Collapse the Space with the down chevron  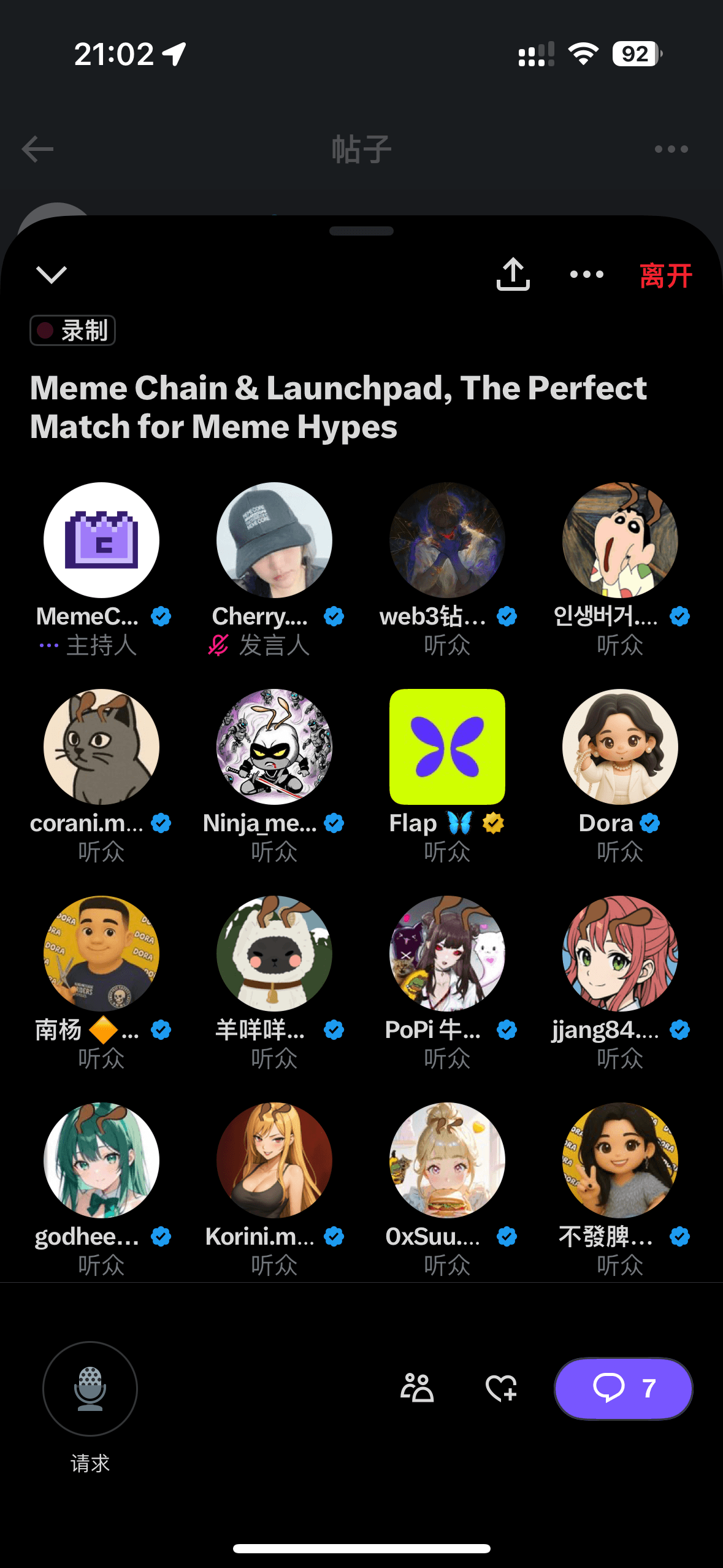tap(52, 274)
